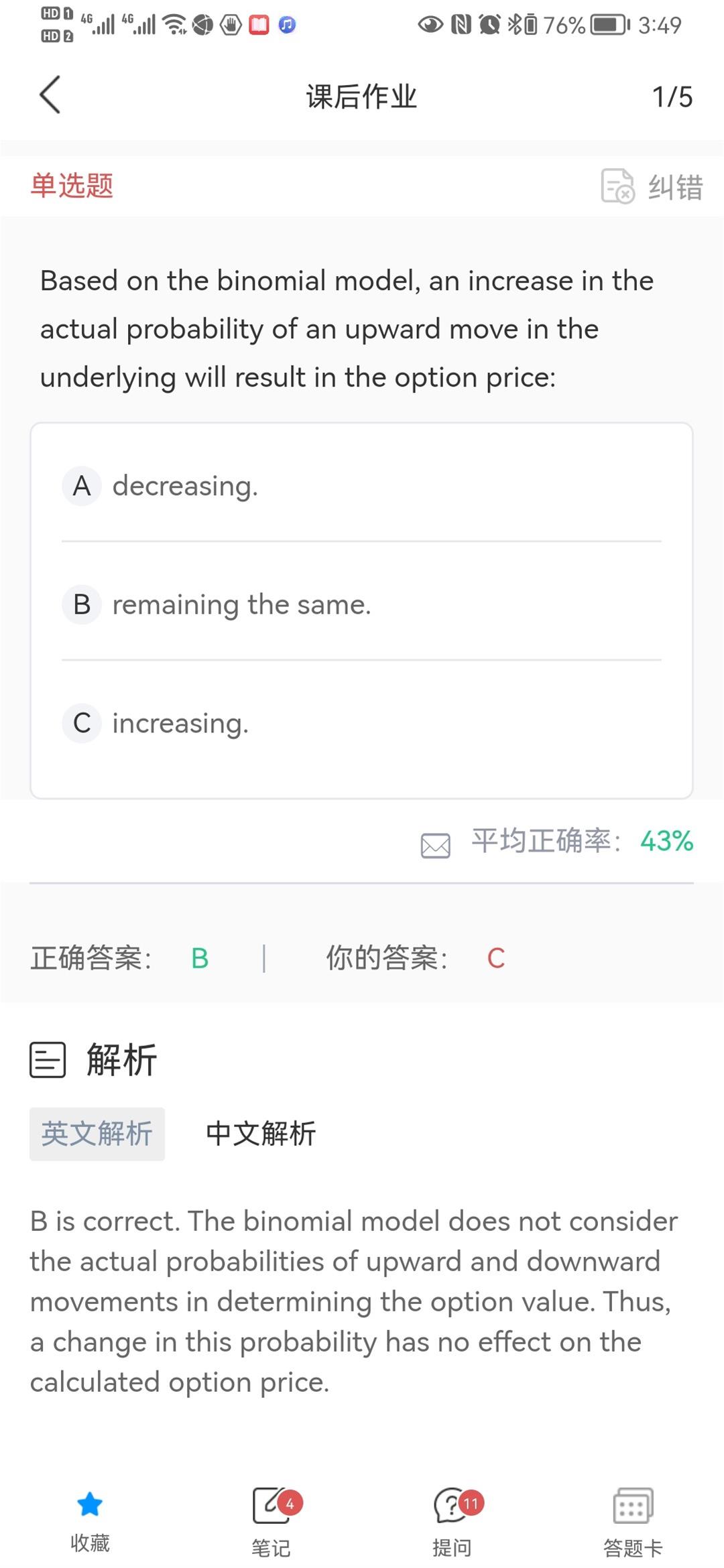Choose option C increasing
Screen dimensions: 724x1568
(361, 723)
